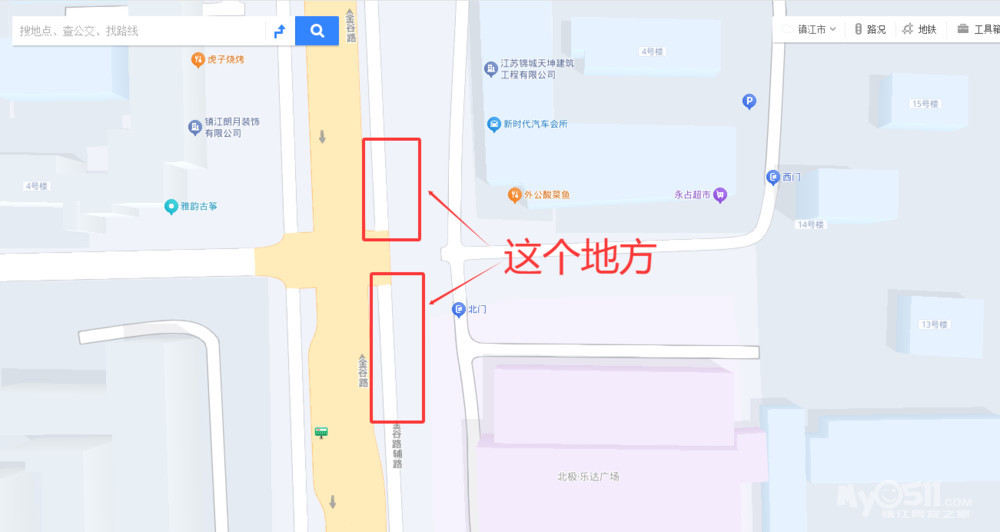Toggle the 路况 traffic layer
Image resolution: width=1000 pixels, height=532 pixels.
point(870,30)
